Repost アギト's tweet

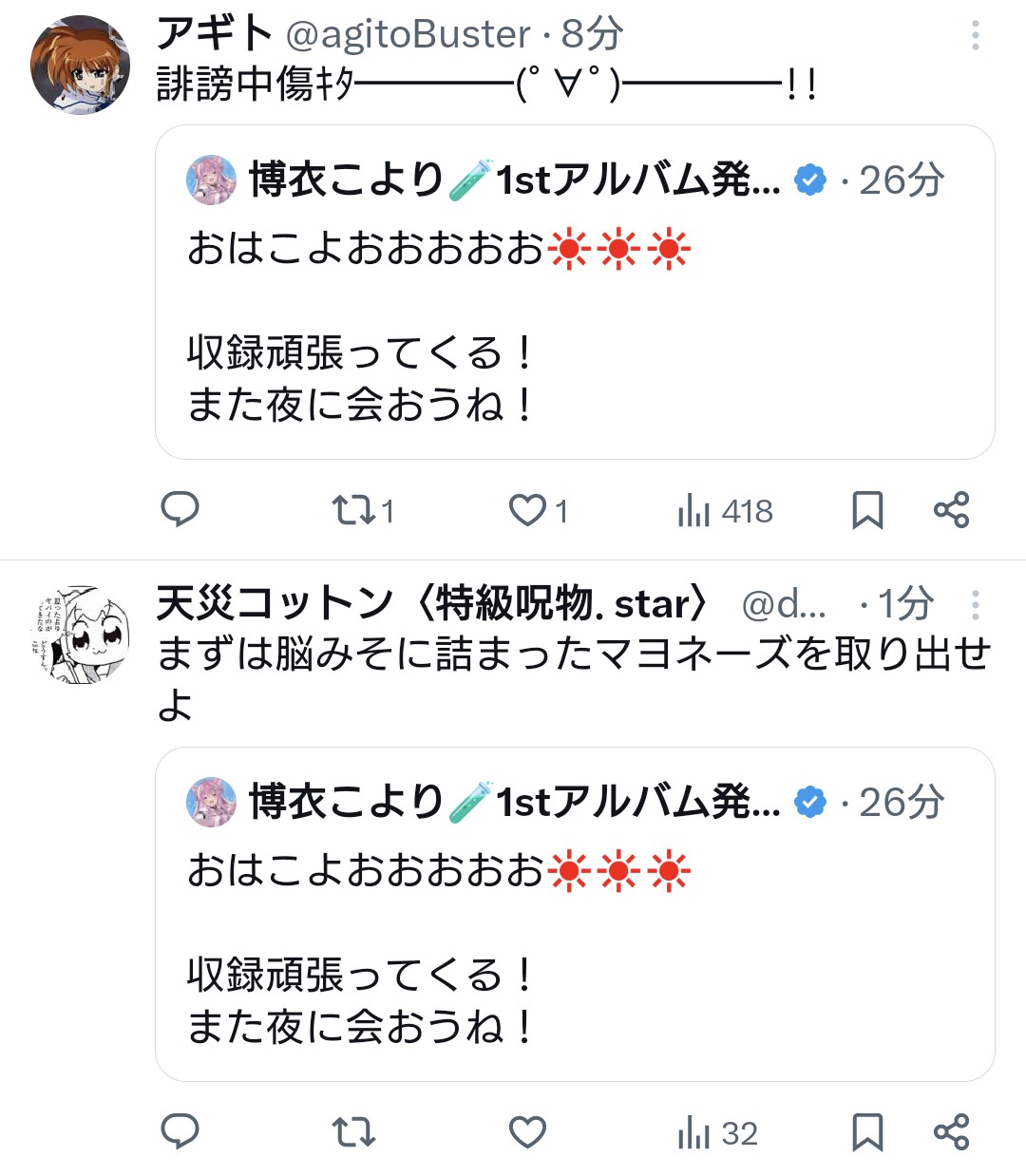[362, 511]
